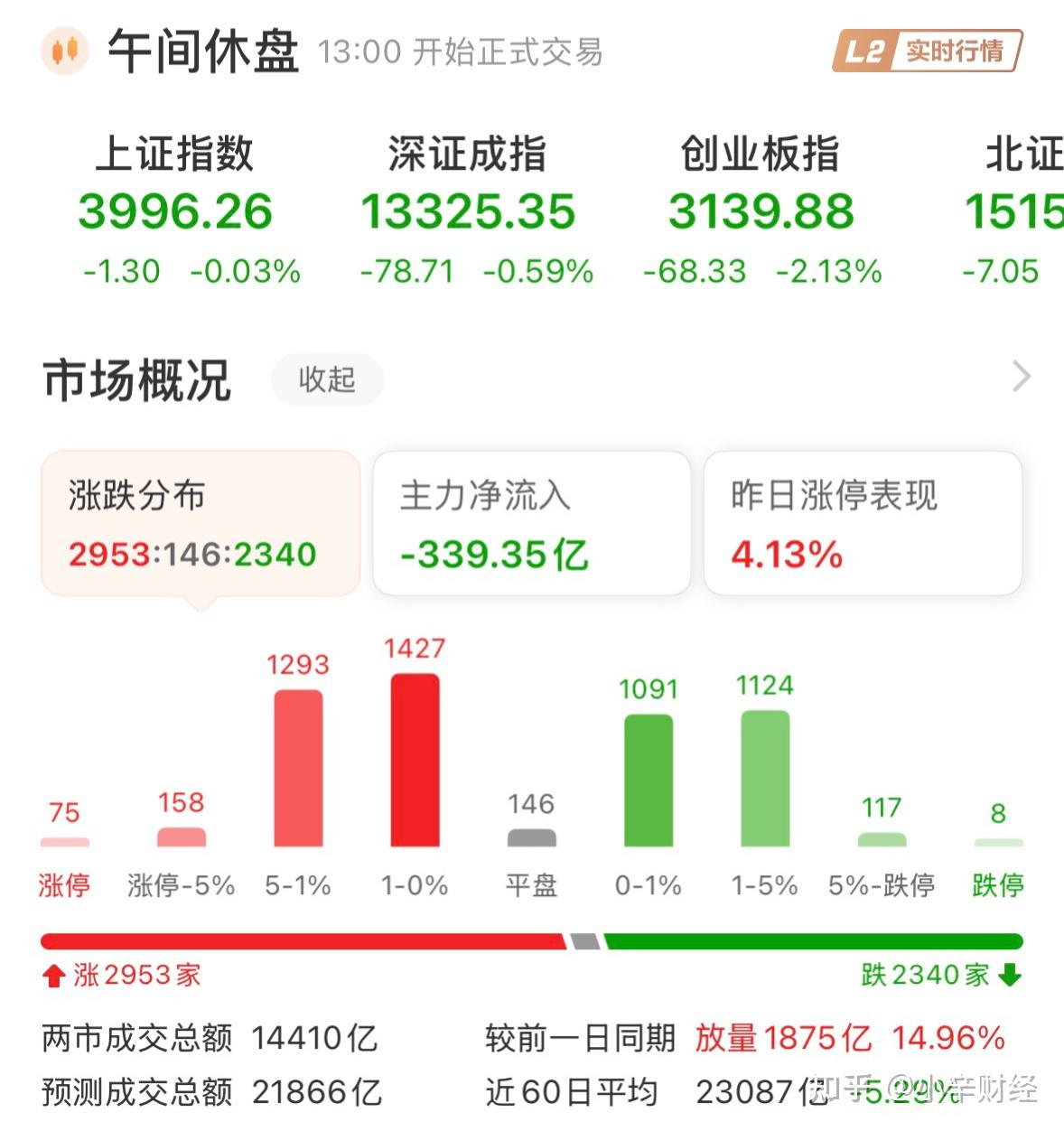Click the red-green advance decline ratio bar
Screen dimensions: 1064x1131
coord(532,939)
